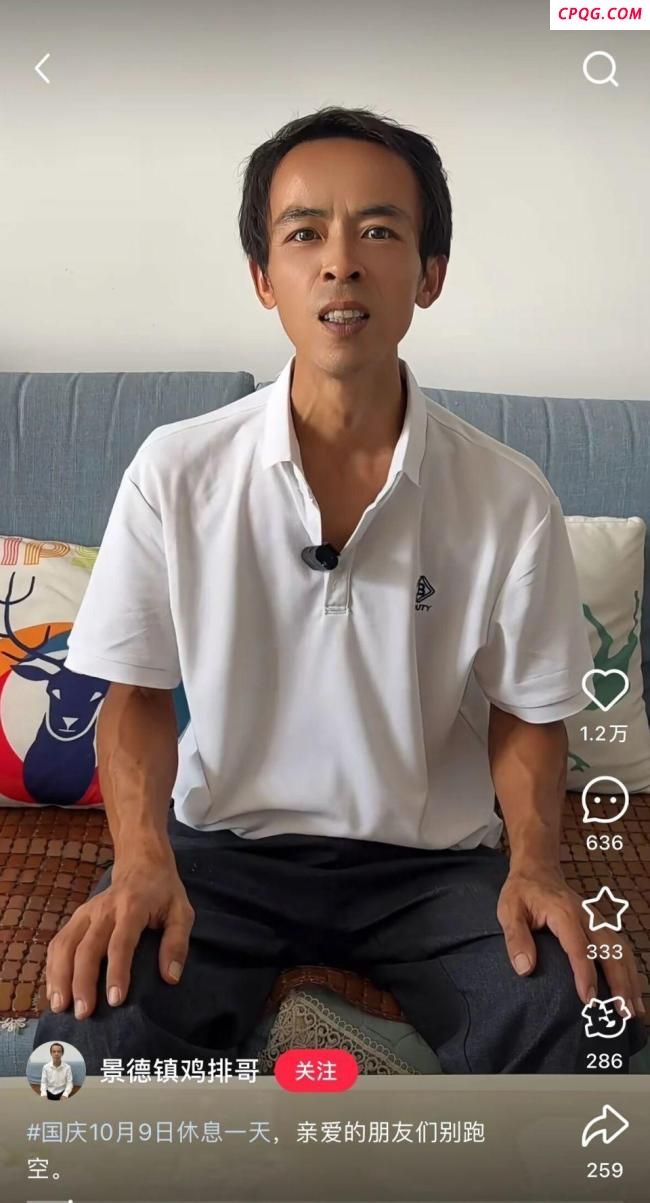The image size is (650, 1203).
Task: Go back using the top-left arrow
Action: (42, 69)
